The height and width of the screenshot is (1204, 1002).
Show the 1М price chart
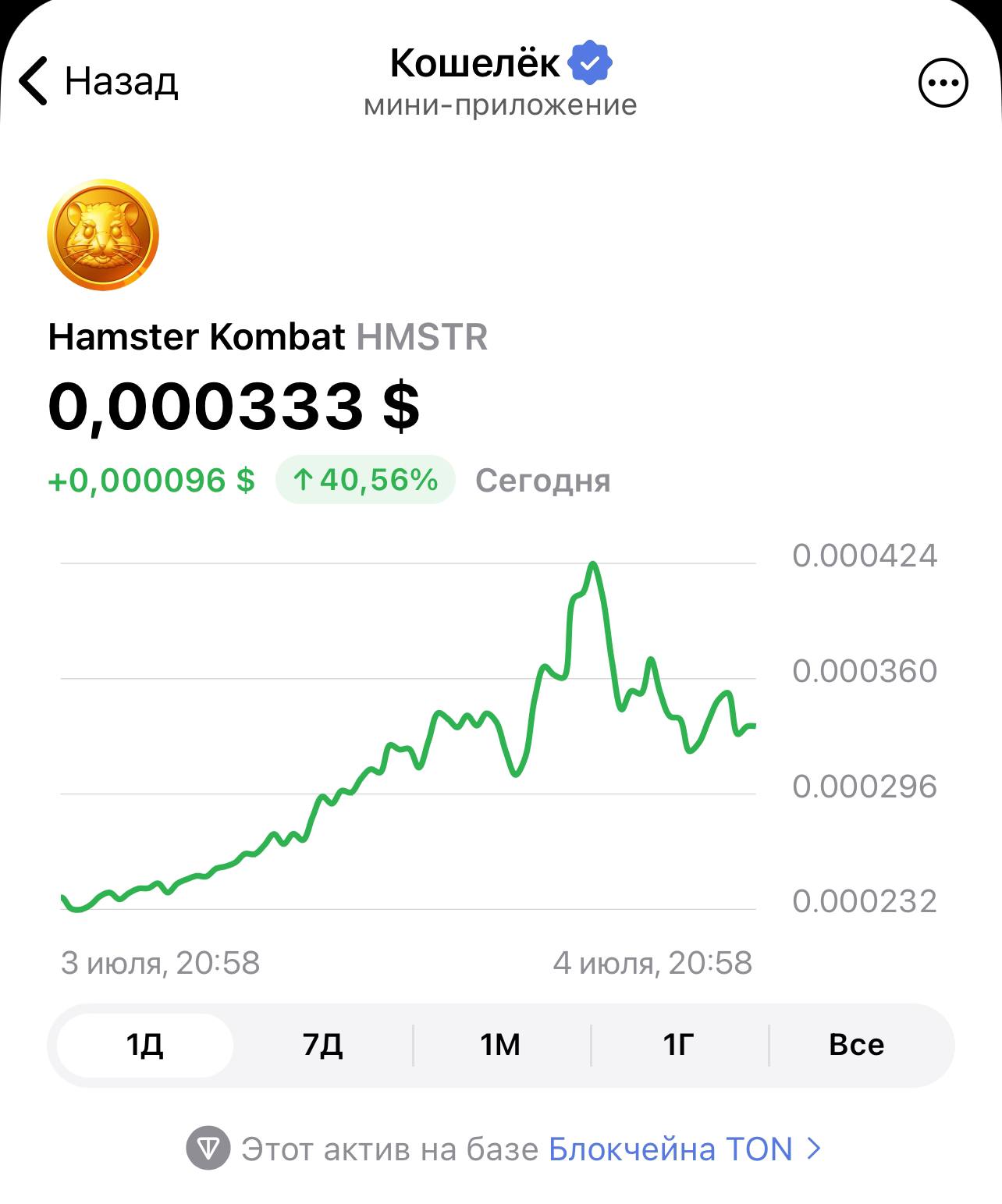[501, 1044]
